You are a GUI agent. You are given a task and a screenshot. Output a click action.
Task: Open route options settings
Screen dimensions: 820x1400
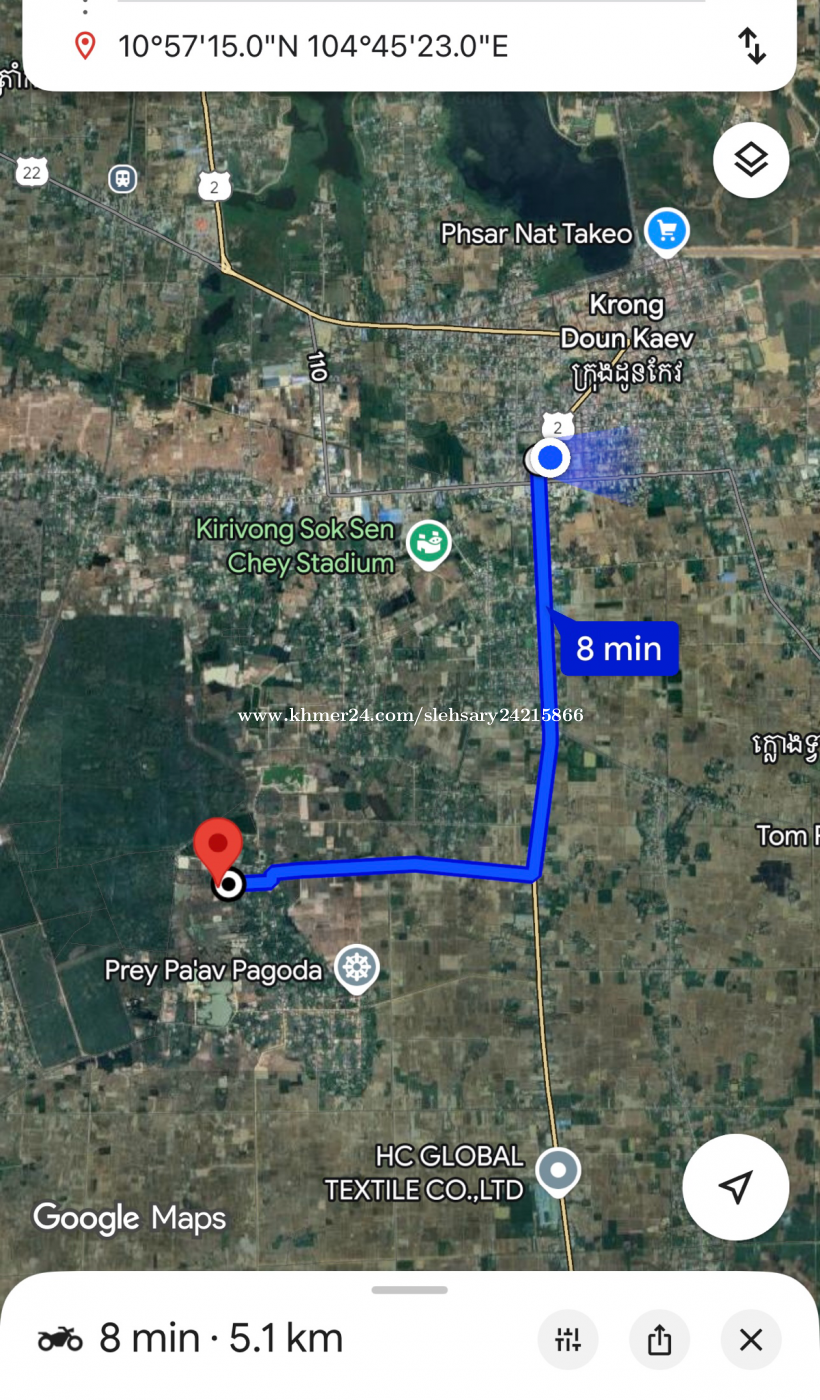pyautogui.click(x=568, y=1340)
